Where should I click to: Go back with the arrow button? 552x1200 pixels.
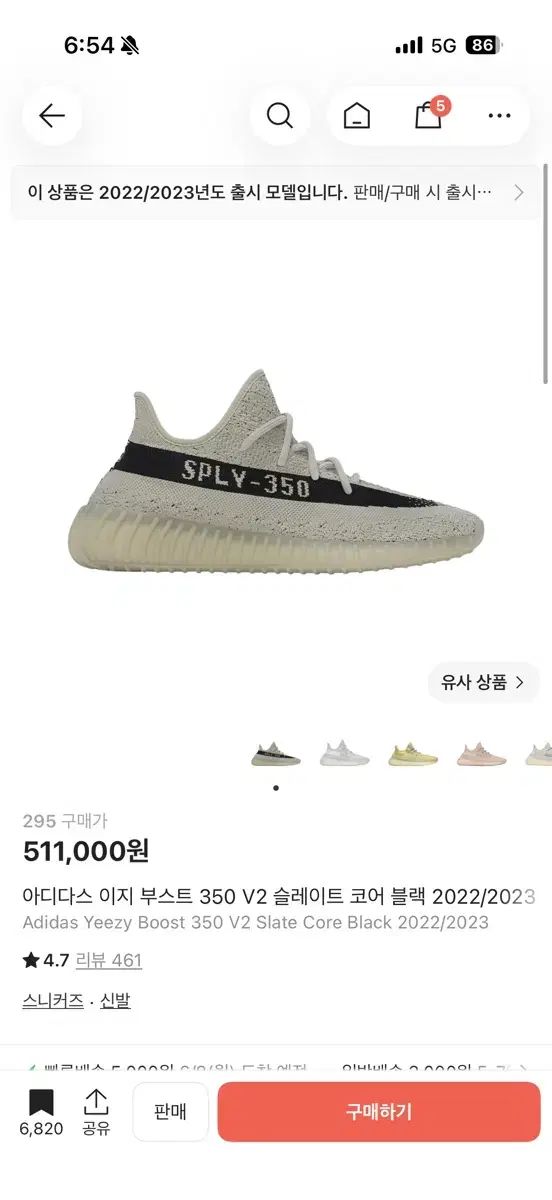[52, 116]
